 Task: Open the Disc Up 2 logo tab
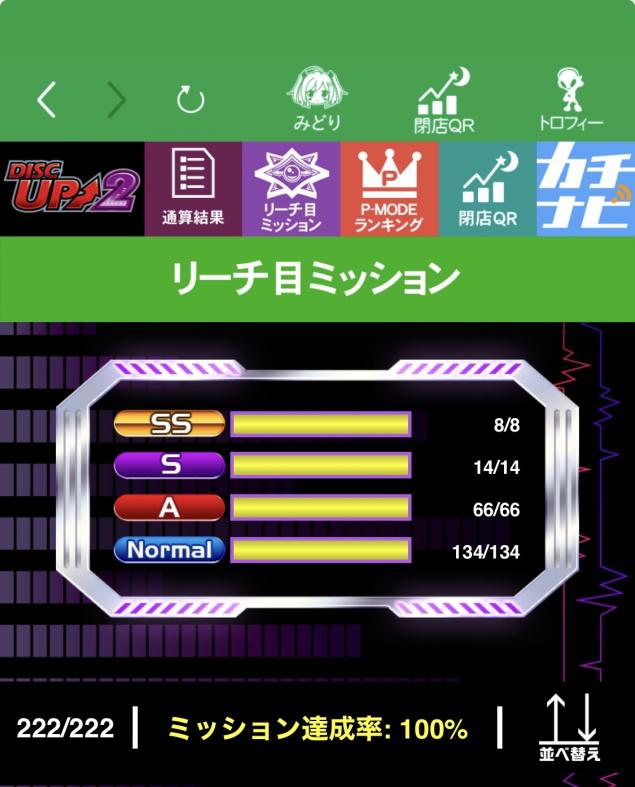72,188
